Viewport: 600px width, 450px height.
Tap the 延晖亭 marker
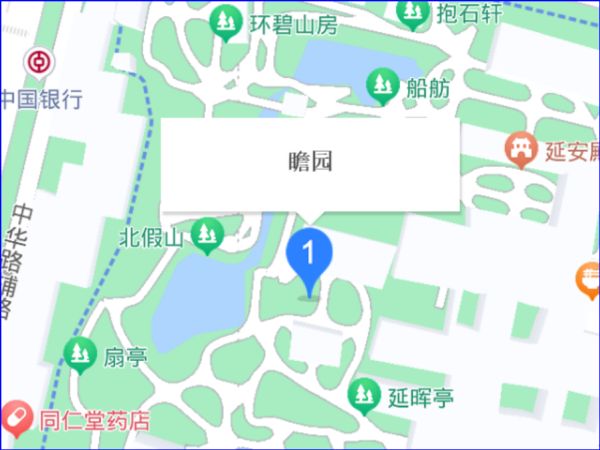click(361, 395)
